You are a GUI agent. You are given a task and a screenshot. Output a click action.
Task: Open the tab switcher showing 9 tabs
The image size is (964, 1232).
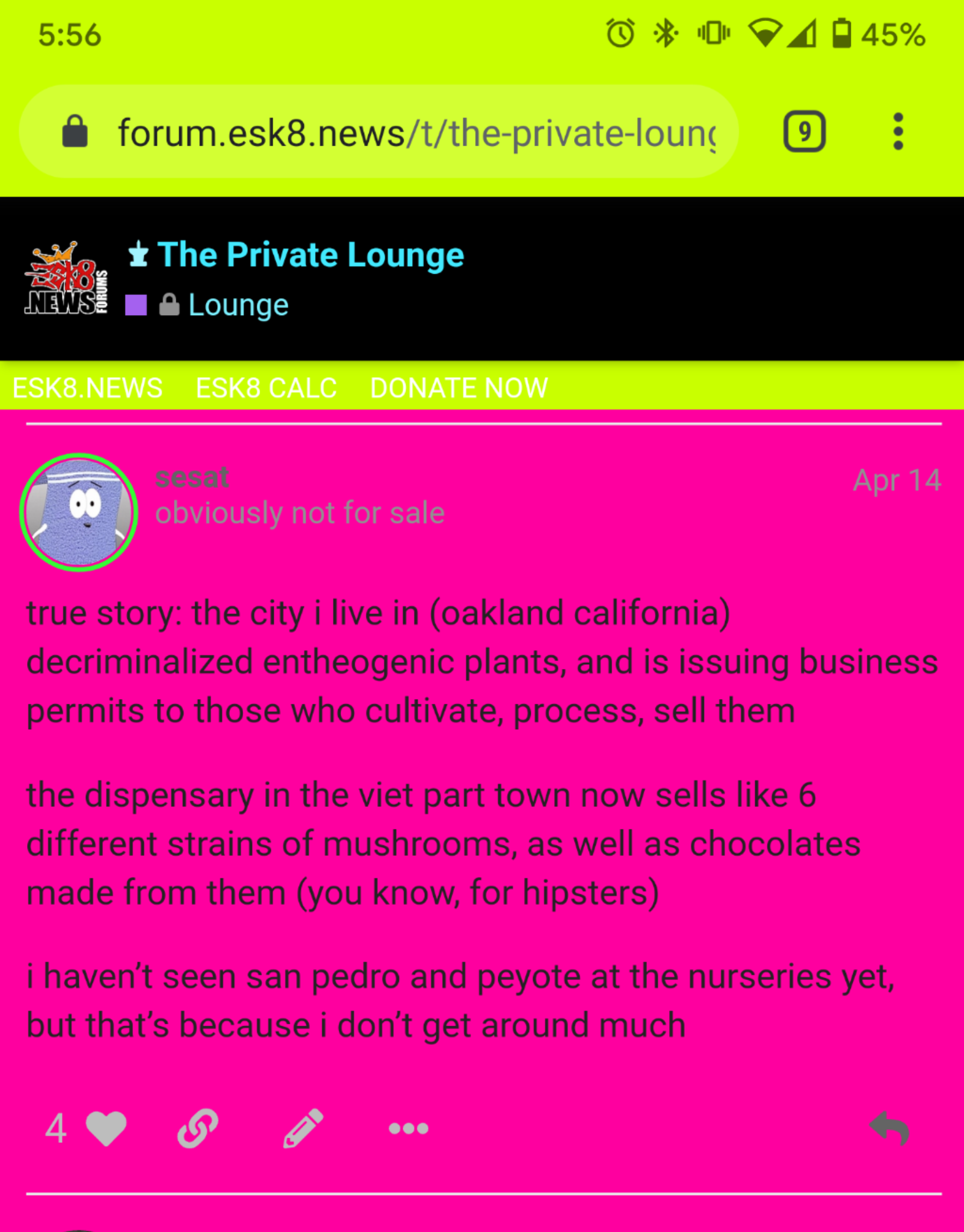(x=804, y=131)
